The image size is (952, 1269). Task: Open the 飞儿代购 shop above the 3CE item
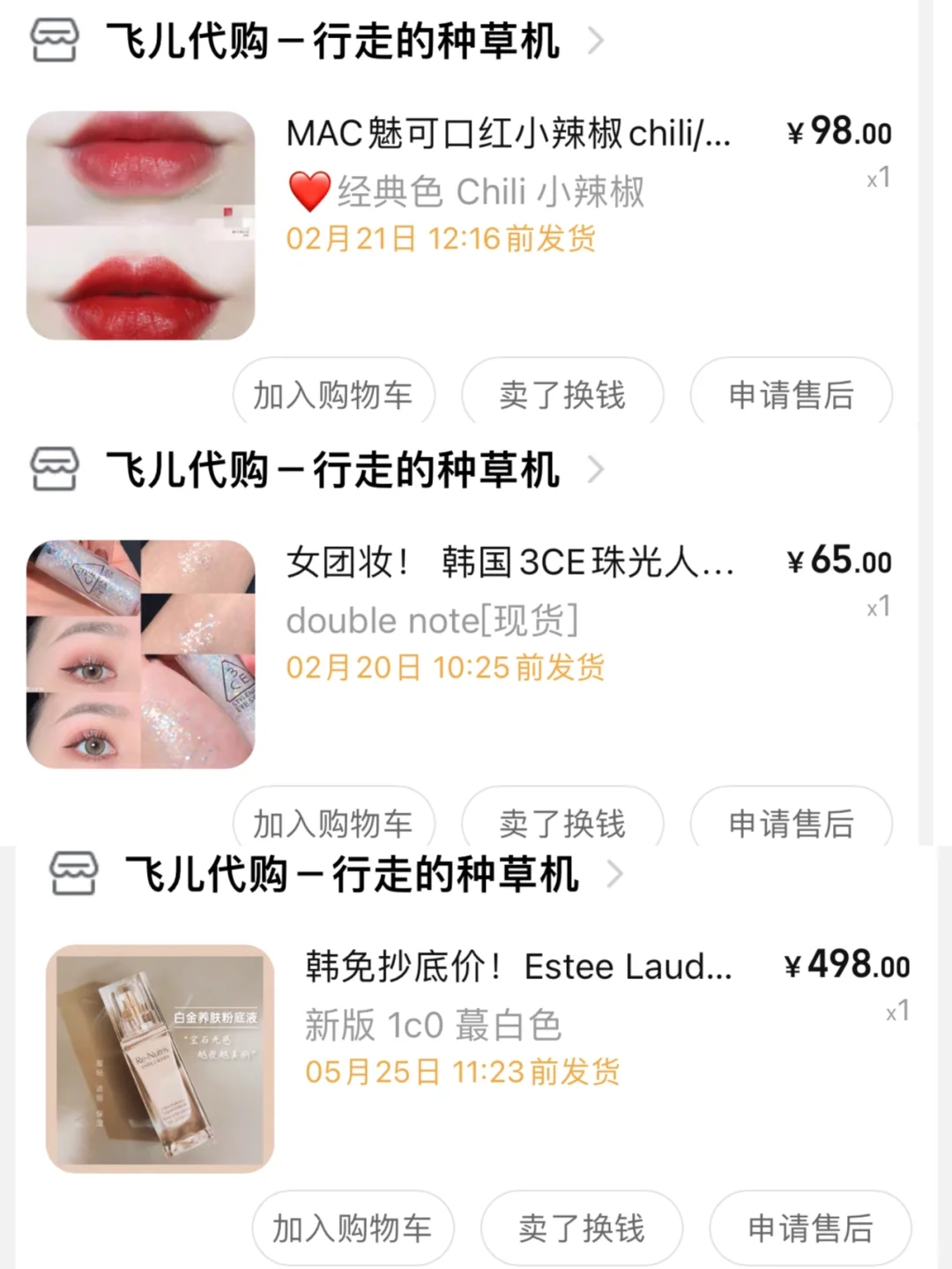pos(332,469)
